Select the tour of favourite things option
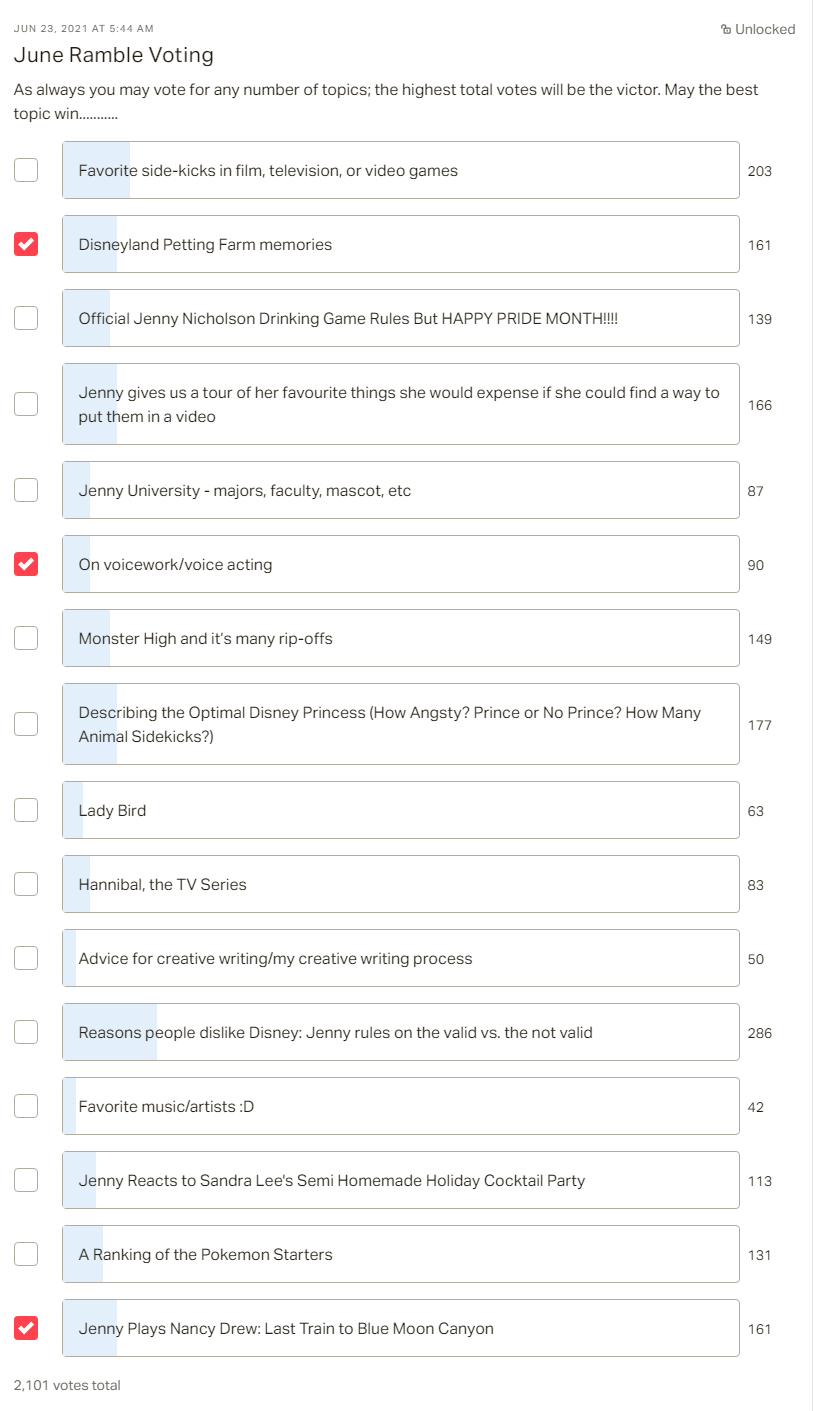The height and width of the screenshot is (1411, 814). pos(26,404)
